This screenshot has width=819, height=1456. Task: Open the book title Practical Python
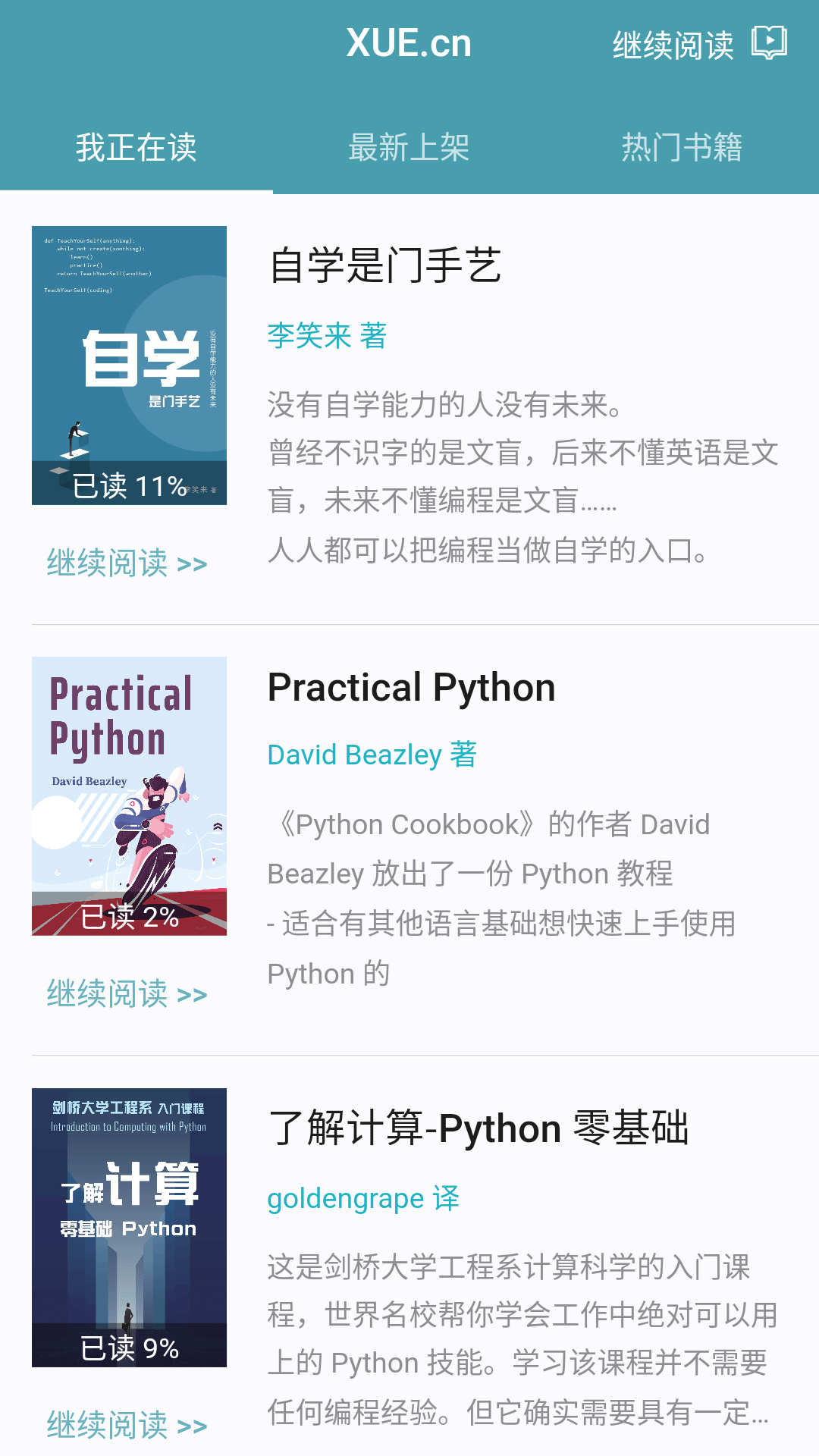click(413, 687)
